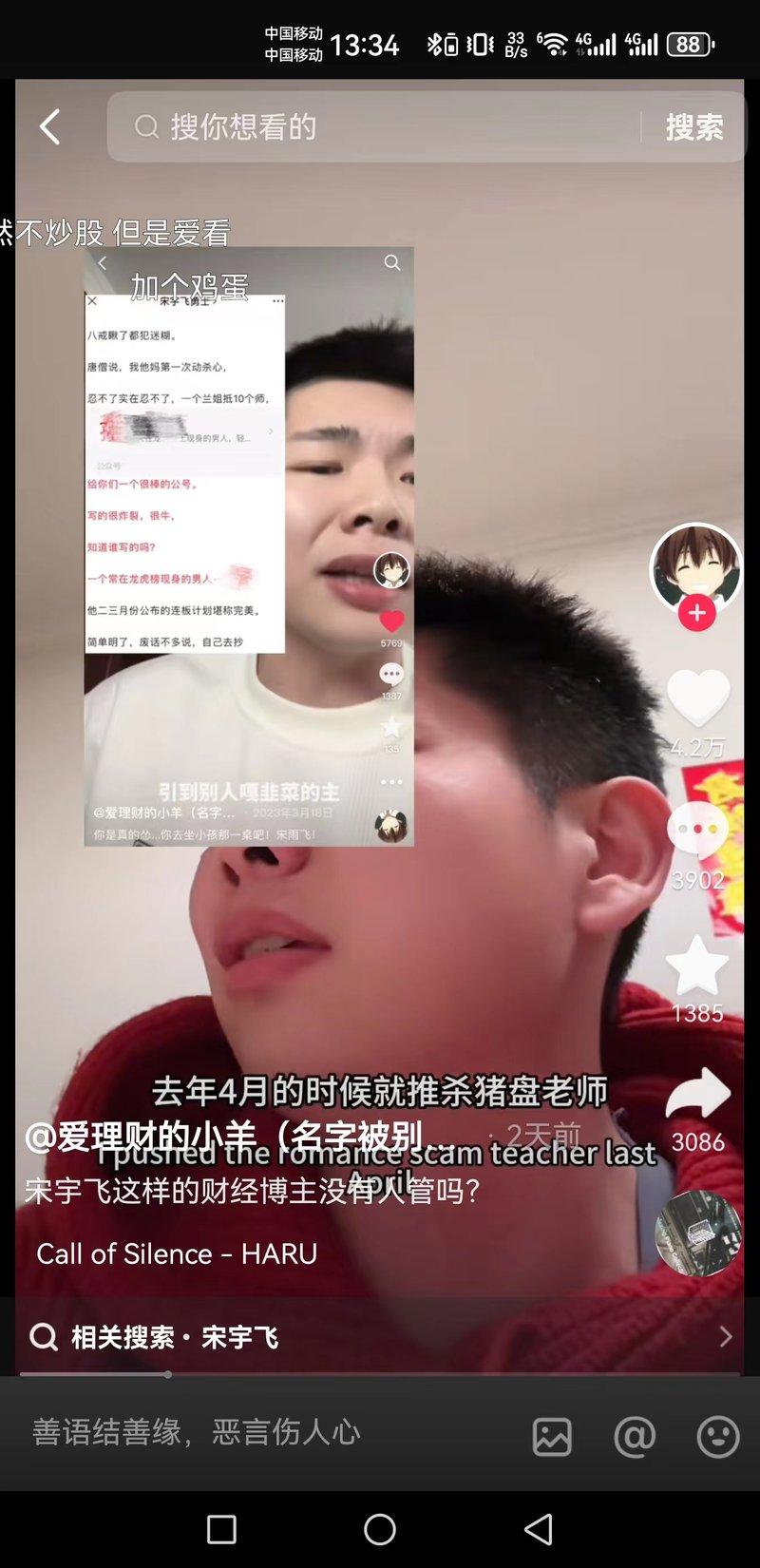
Task: Open the comments with 3902 replies
Action: click(697, 829)
